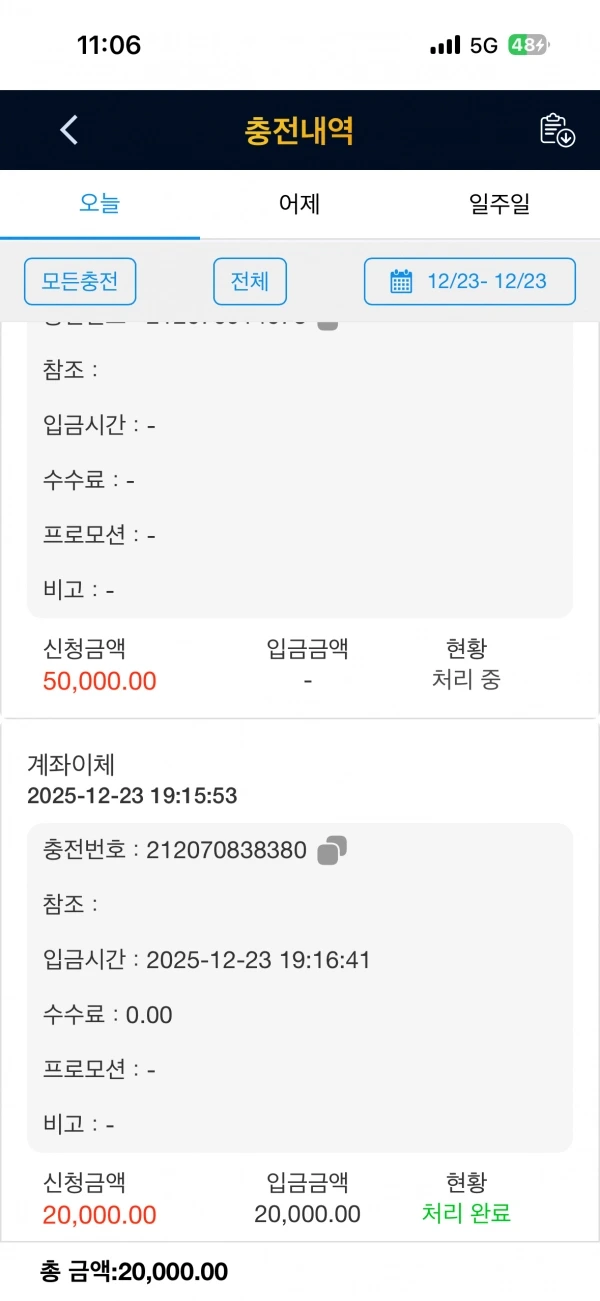Image resolution: width=600 pixels, height=1301 pixels.
Task: Select the 일주일 tab
Action: pyautogui.click(x=499, y=204)
